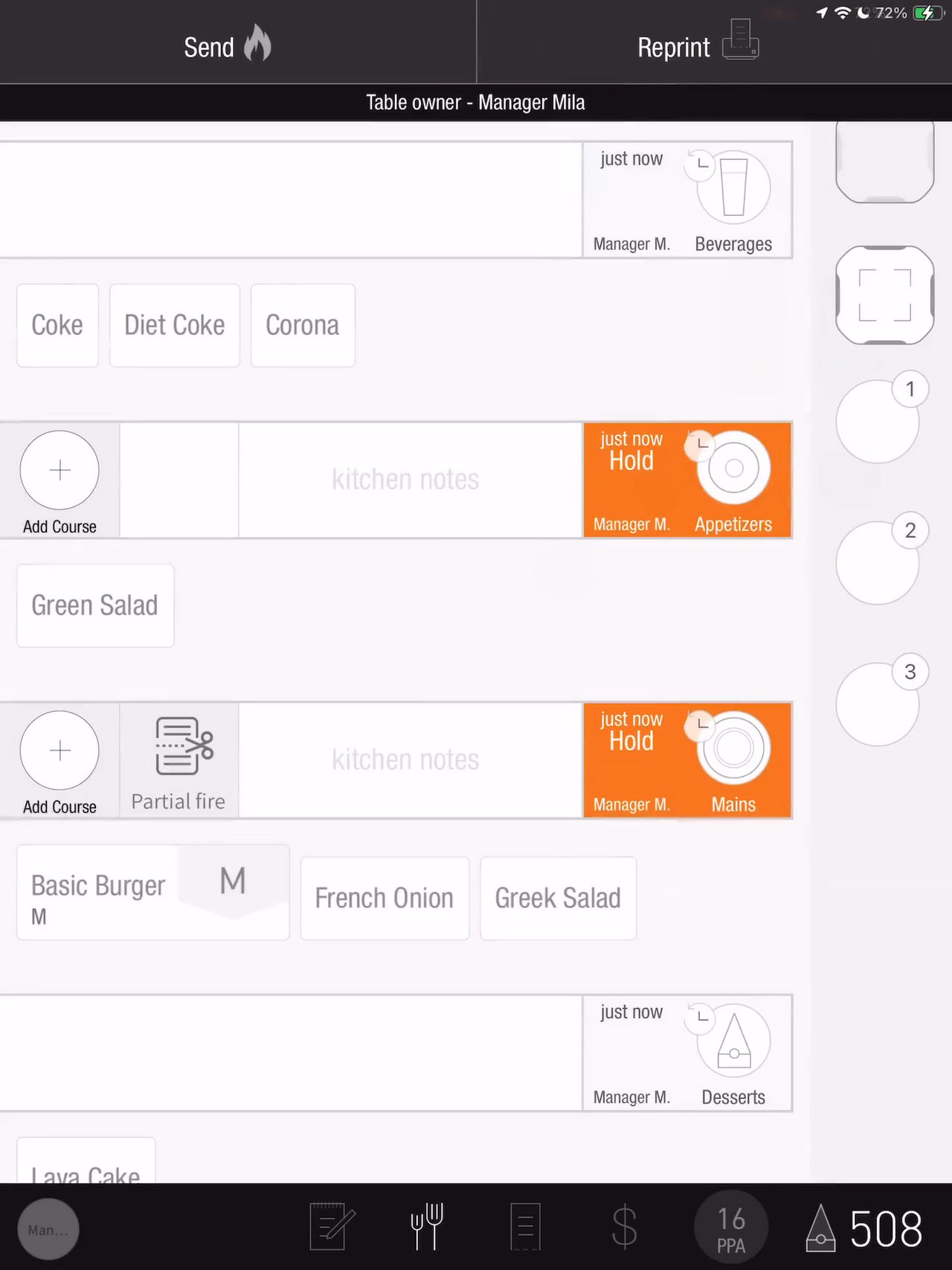Select the Greek Salad item
This screenshot has height=1270, width=952.
click(x=558, y=898)
